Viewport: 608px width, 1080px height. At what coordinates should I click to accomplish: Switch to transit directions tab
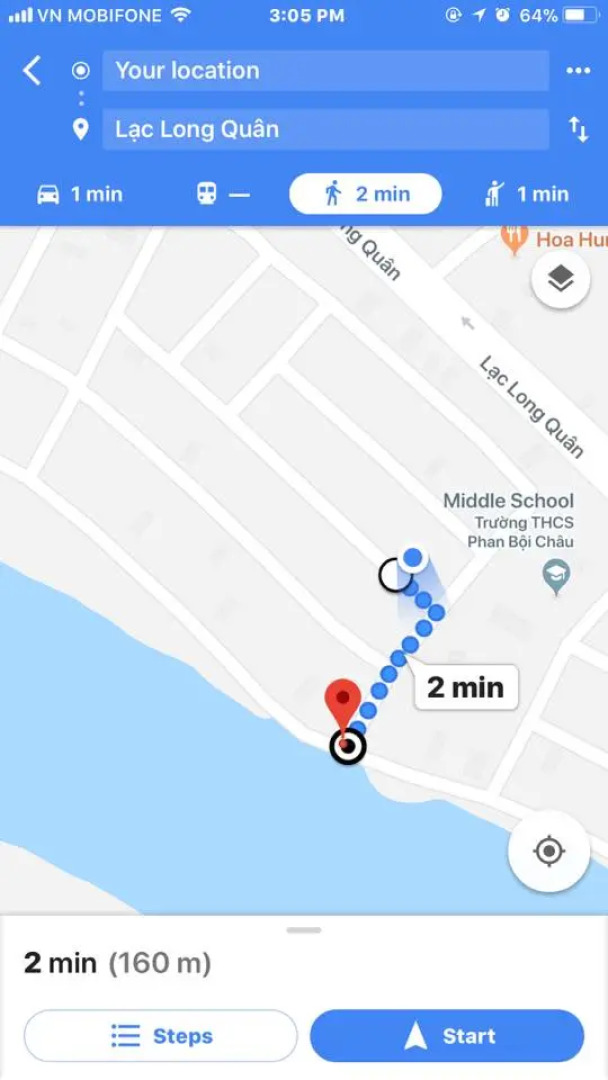point(222,194)
